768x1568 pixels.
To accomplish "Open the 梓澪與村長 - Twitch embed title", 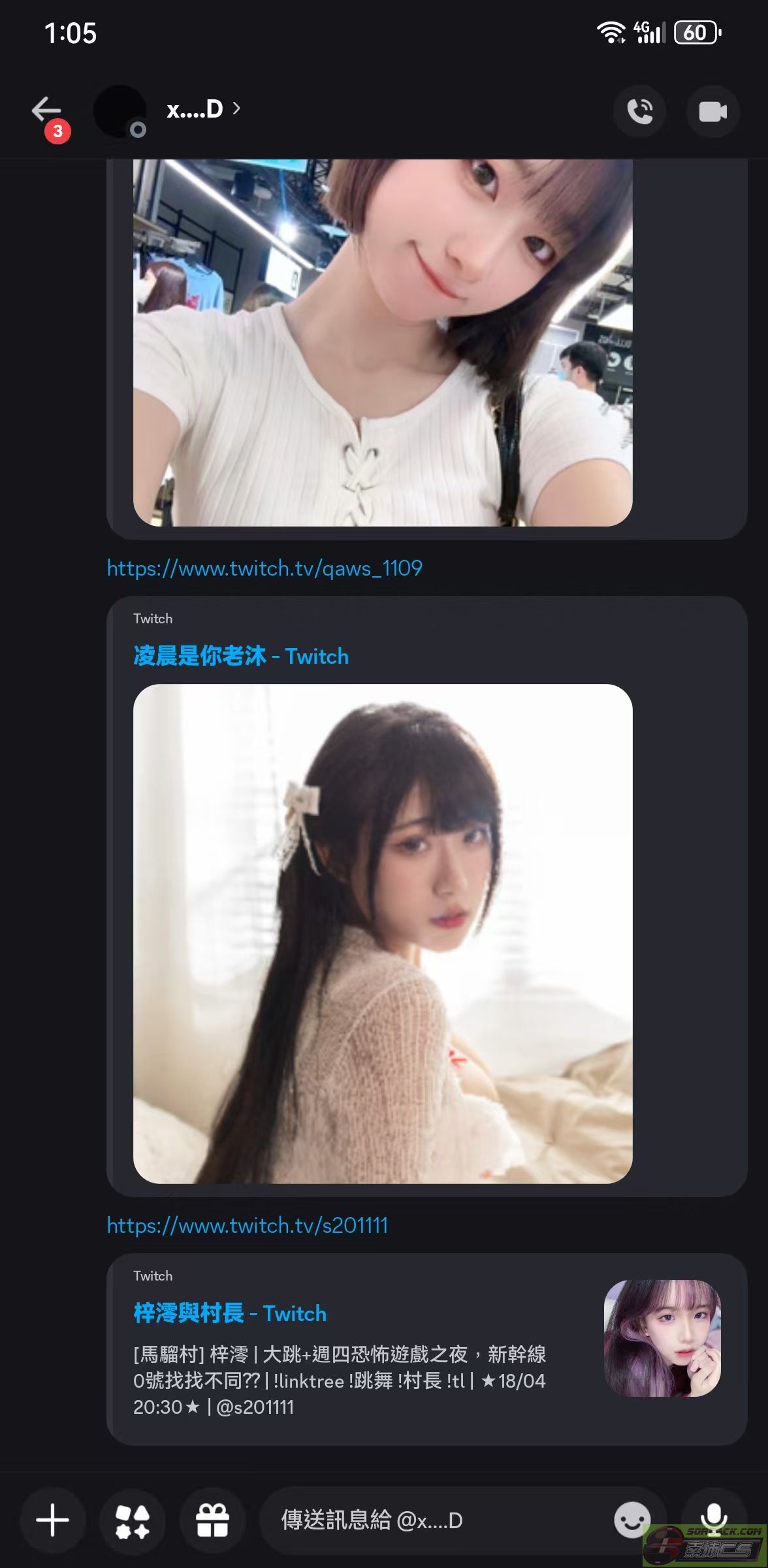I will click(230, 1313).
